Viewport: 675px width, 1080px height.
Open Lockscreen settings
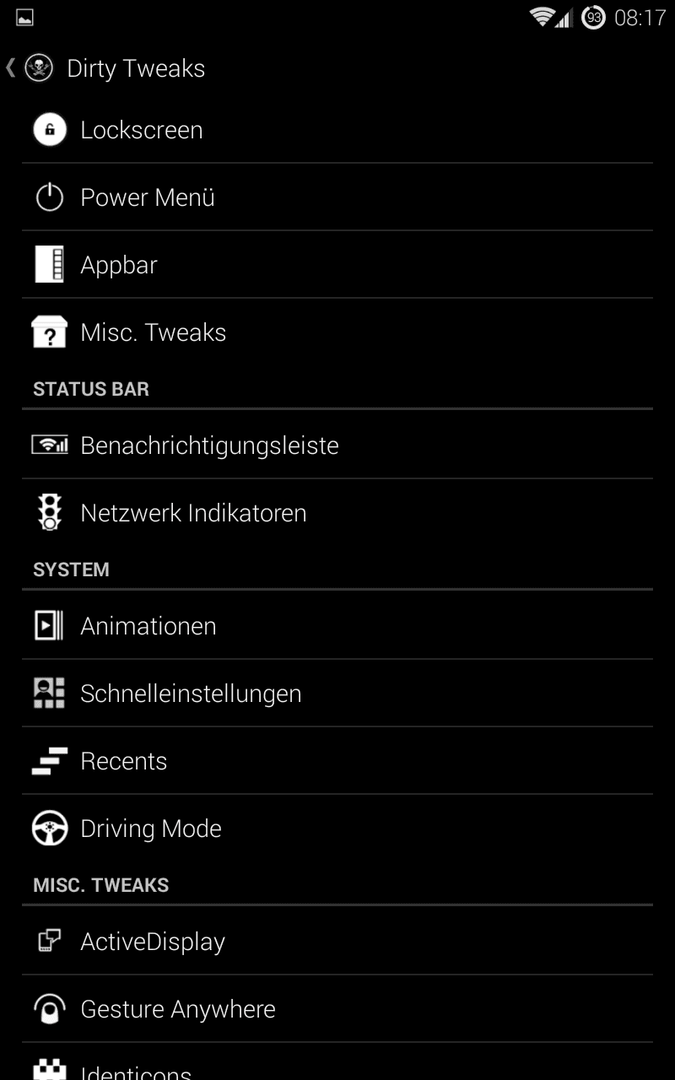tap(338, 129)
